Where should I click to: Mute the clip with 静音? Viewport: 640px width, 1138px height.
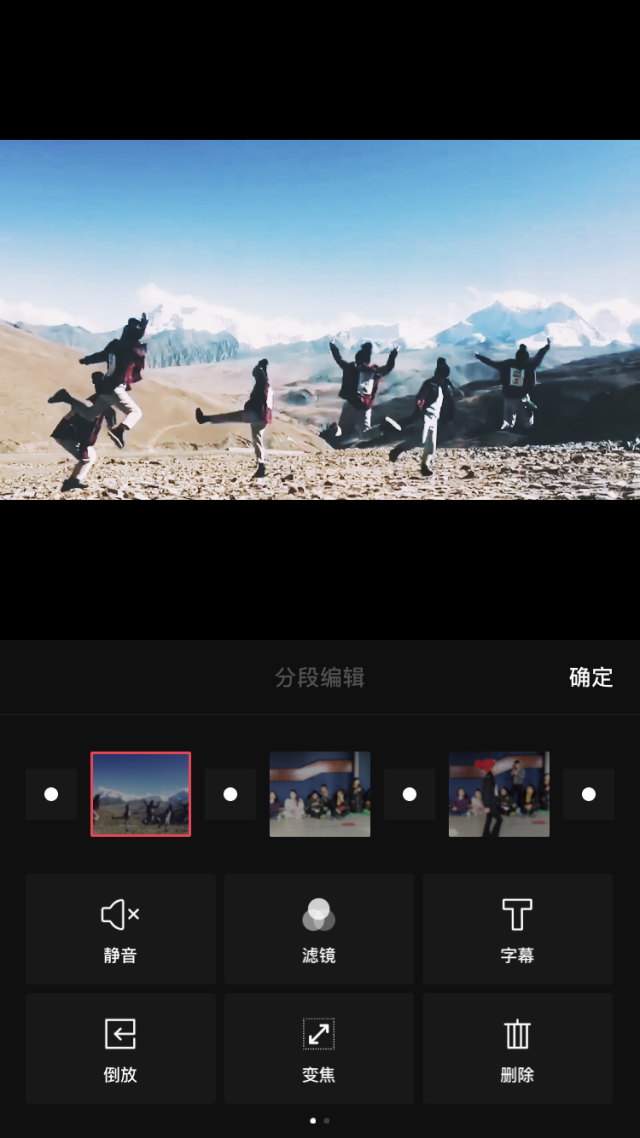pyautogui.click(x=120, y=929)
